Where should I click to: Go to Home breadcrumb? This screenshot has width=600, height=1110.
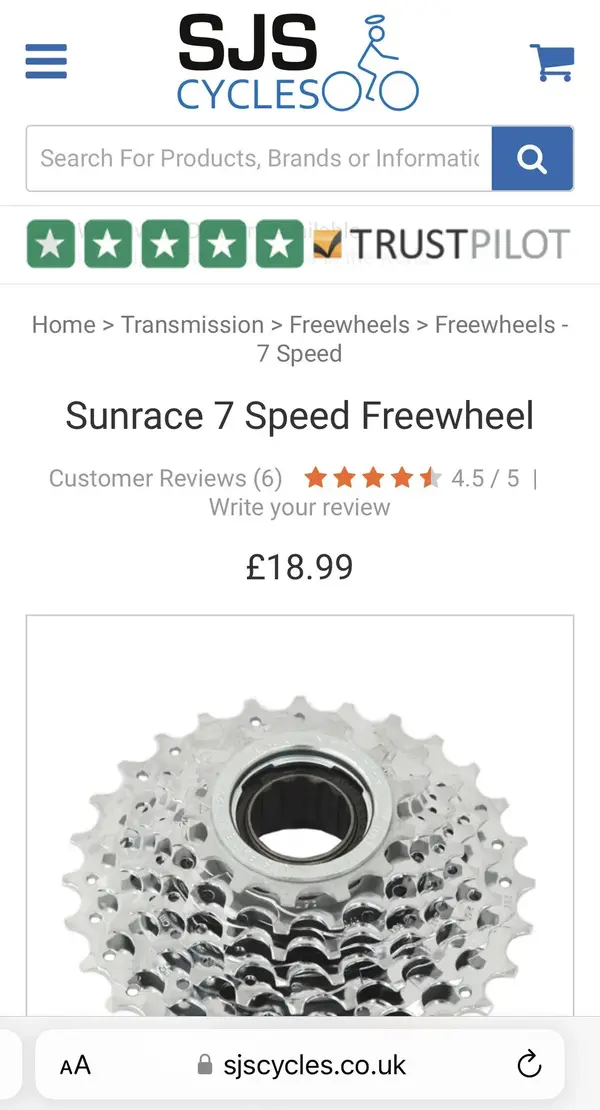(63, 325)
